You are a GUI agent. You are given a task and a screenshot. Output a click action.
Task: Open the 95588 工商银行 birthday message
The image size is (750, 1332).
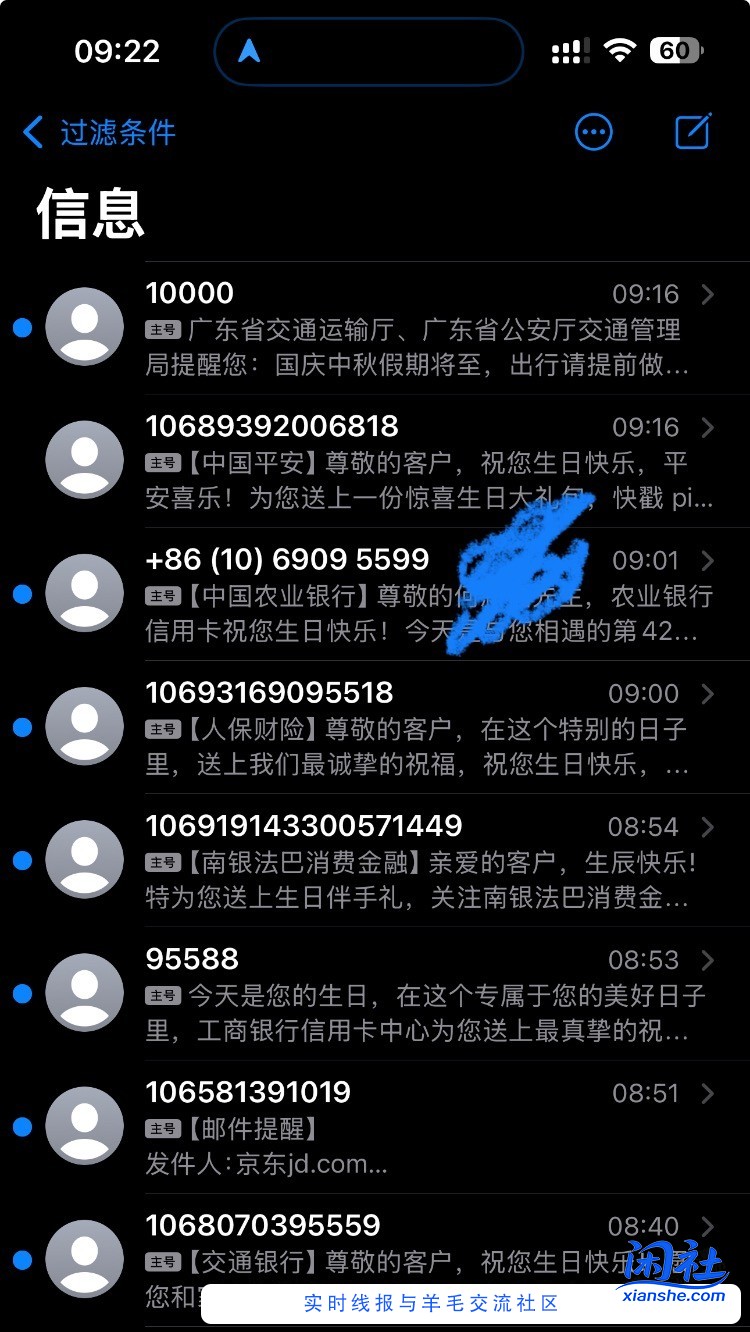tap(400, 992)
